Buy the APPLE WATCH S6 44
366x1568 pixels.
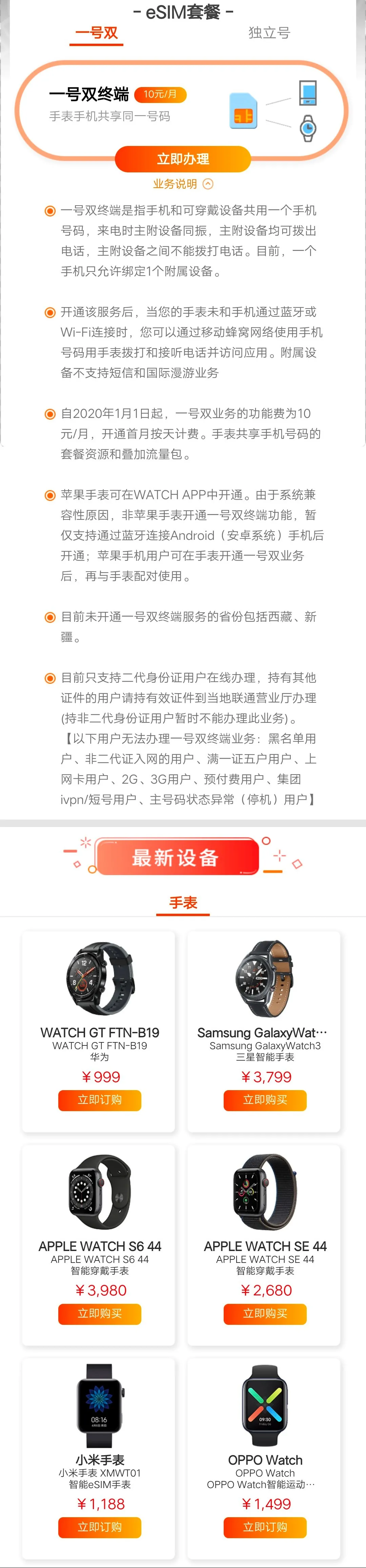pyautogui.click(x=99, y=1314)
